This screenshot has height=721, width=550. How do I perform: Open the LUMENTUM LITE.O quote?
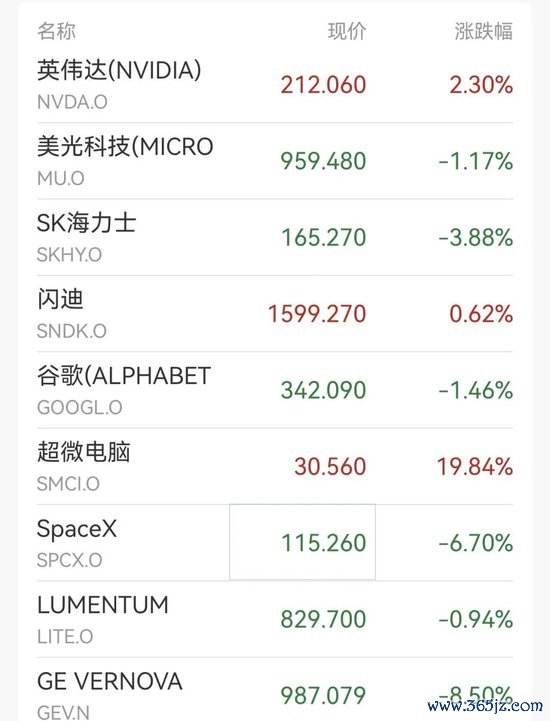coord(275,619)
